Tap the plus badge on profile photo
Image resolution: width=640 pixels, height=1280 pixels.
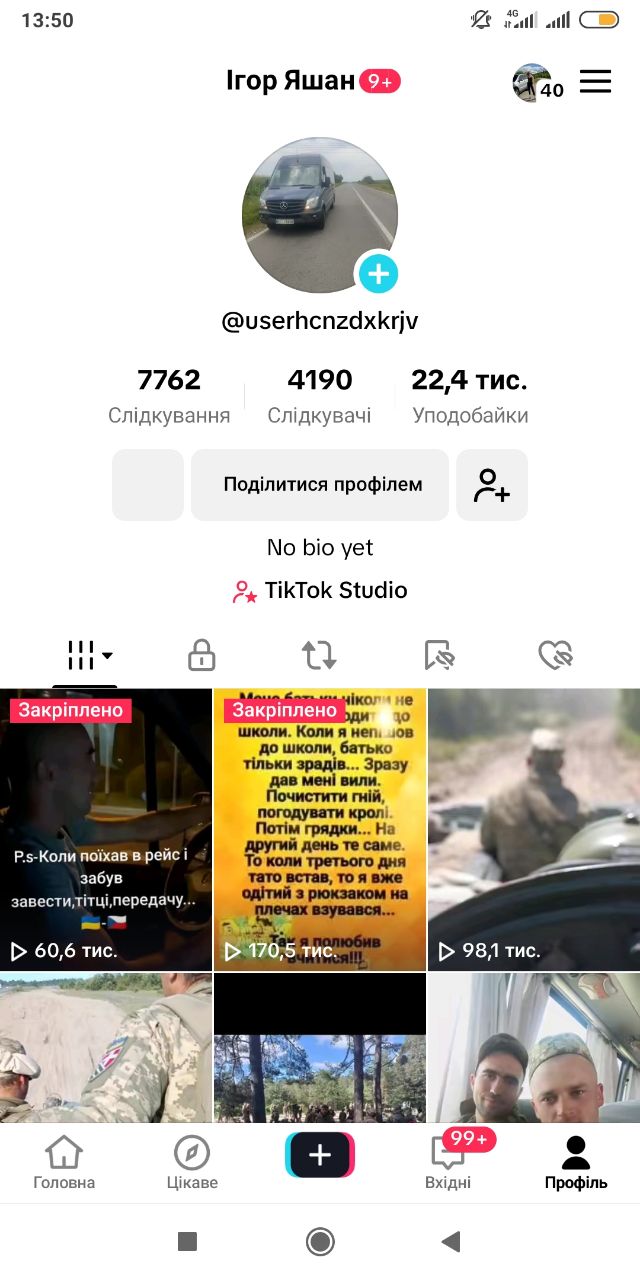tap(378, 273)
